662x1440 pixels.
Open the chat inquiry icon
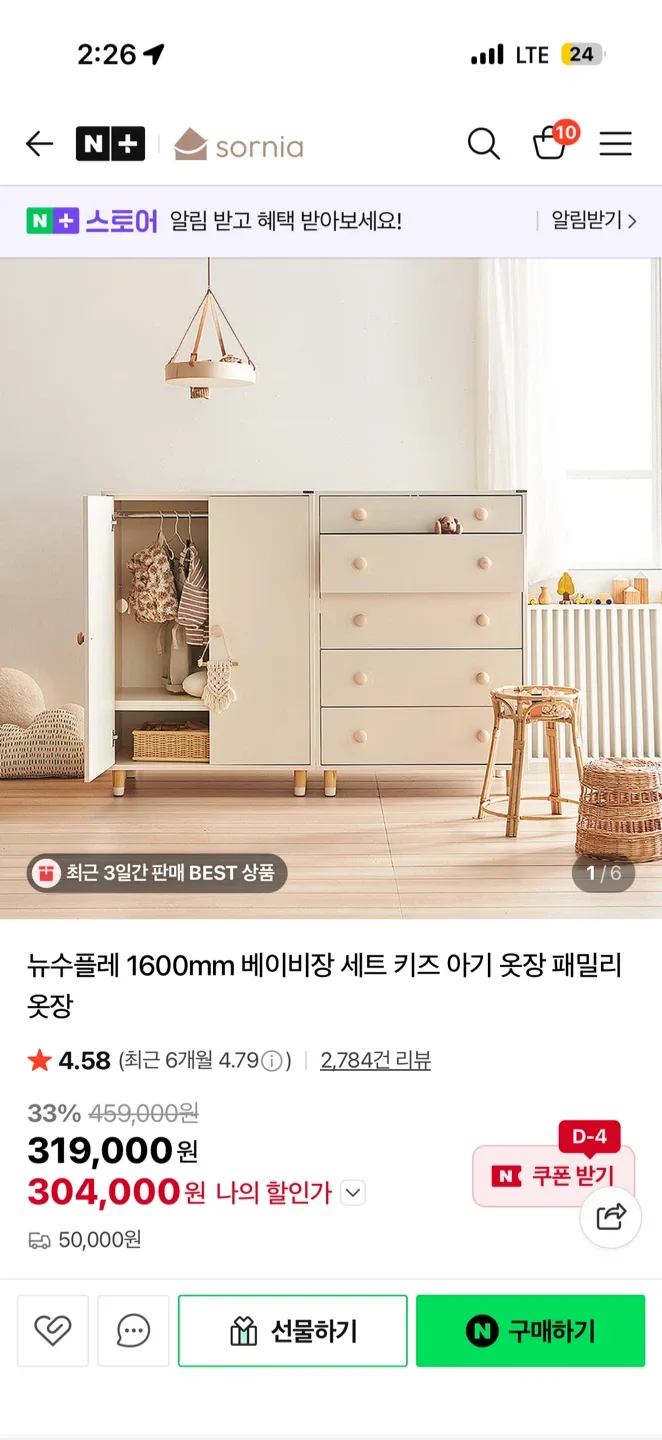tap(133, 1330)
